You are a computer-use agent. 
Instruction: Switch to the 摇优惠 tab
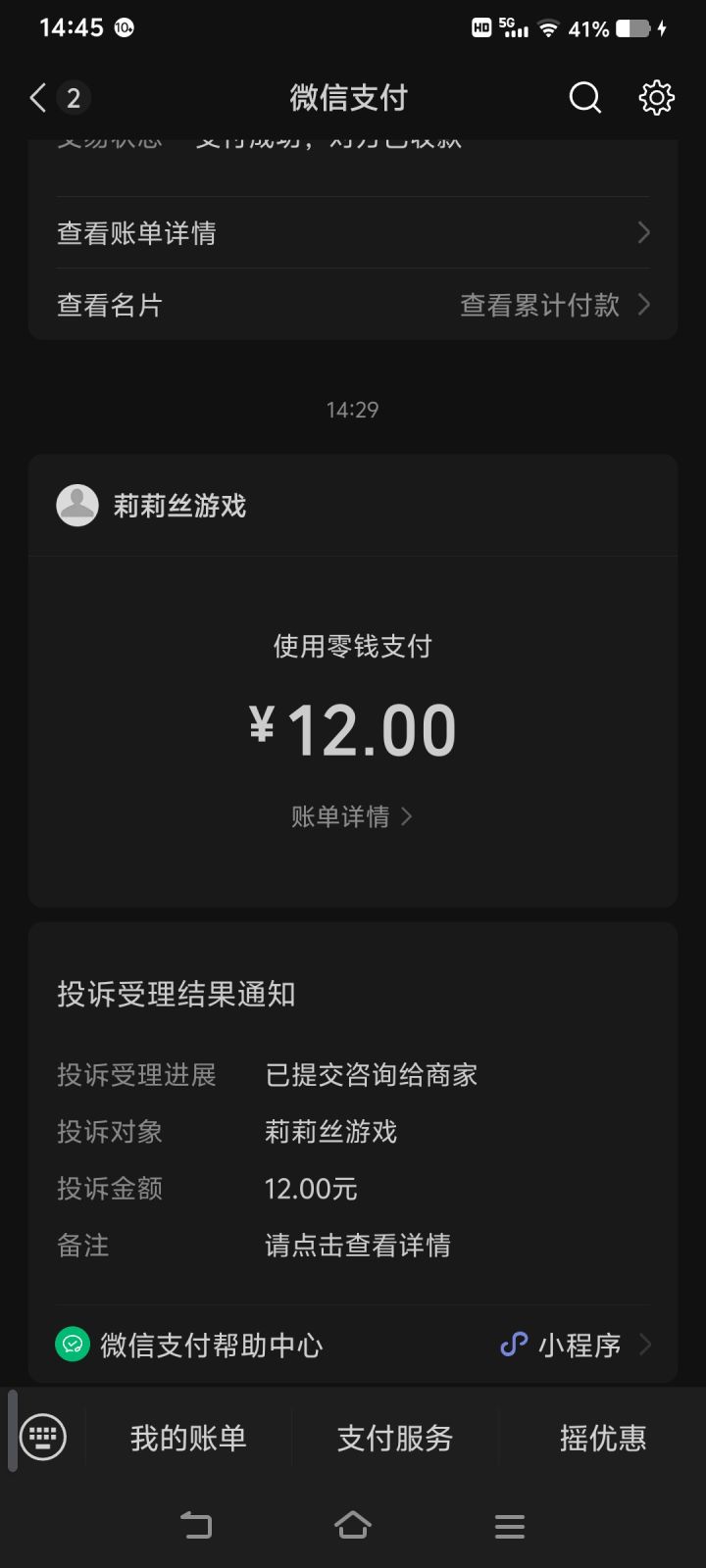click(x=603, y=1437)
